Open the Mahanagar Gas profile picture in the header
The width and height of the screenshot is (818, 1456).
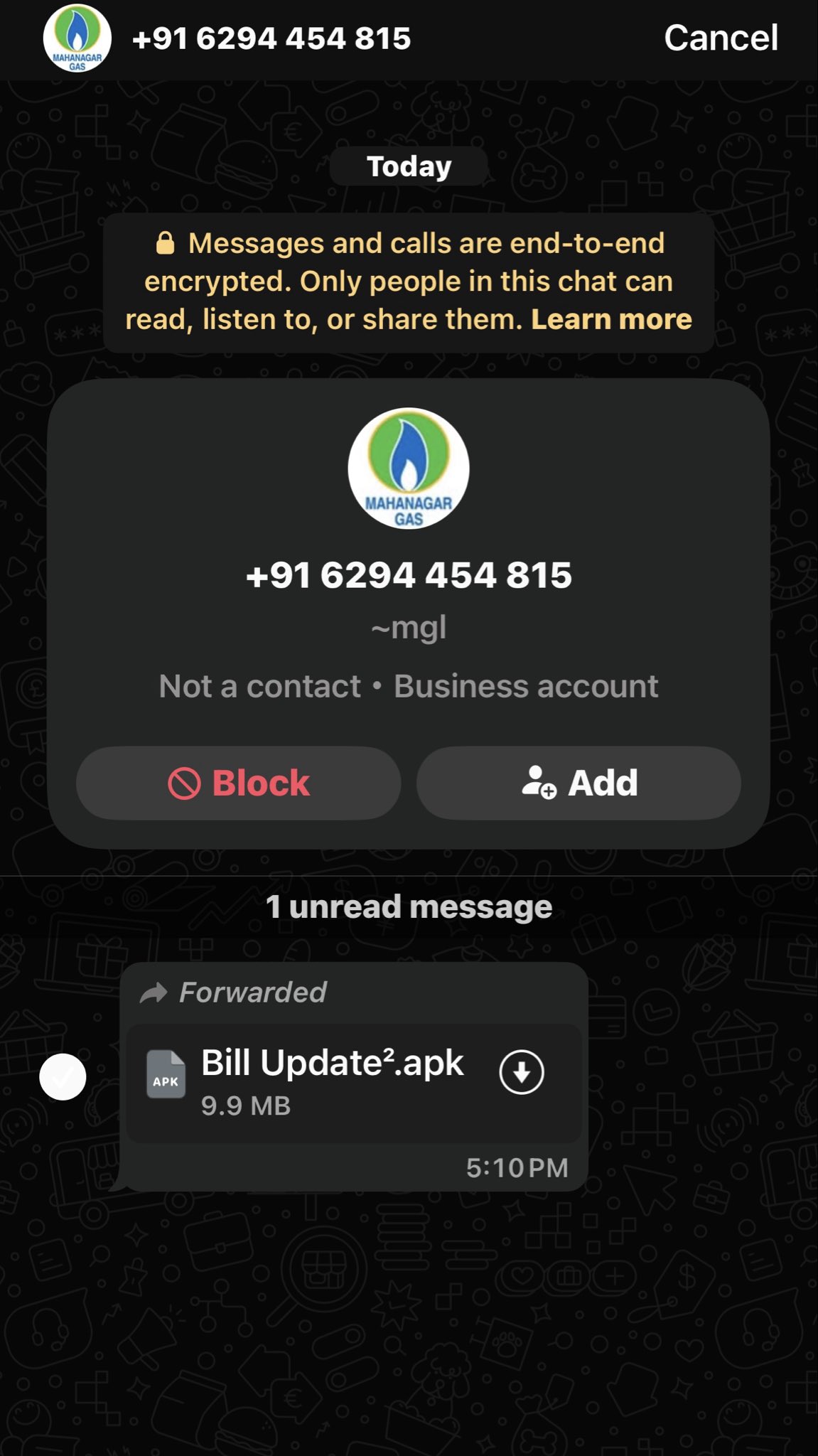click(x=77, y=38)
